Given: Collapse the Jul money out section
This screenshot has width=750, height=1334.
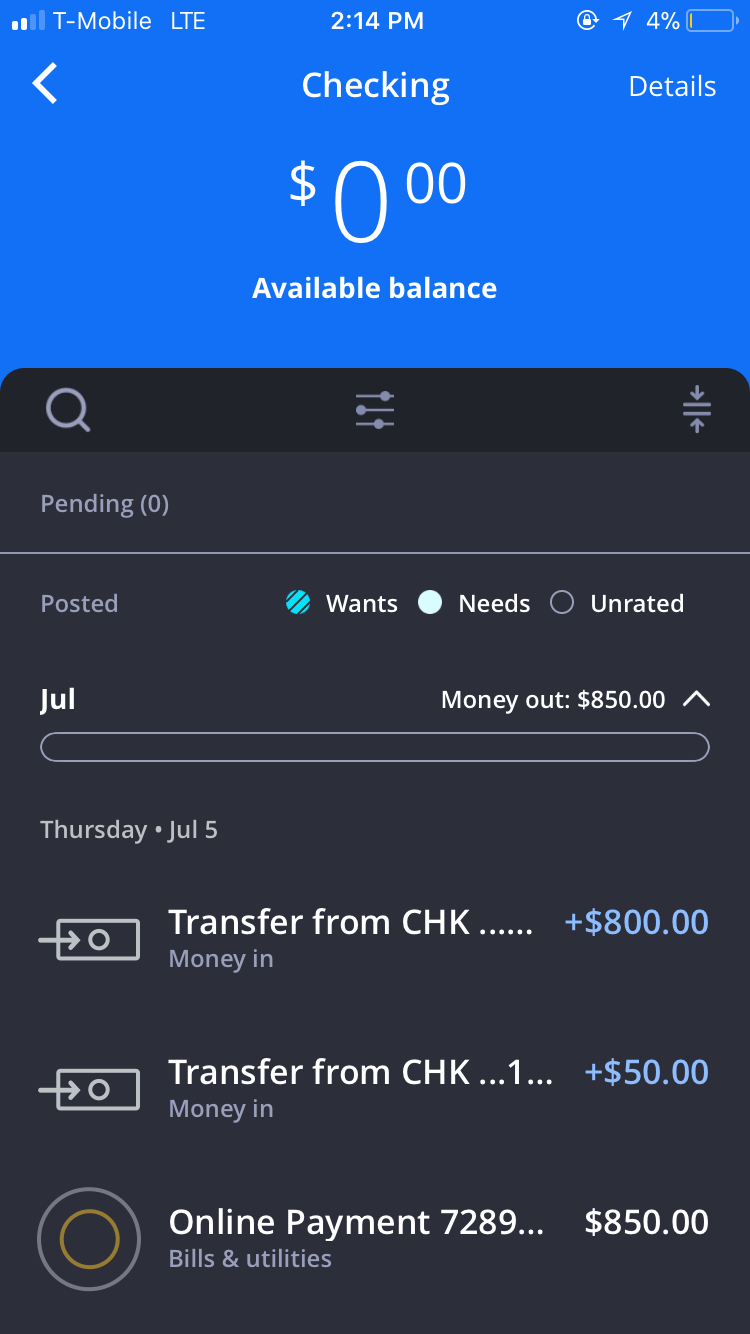Looking at the screenshot, I should point(696,699).
